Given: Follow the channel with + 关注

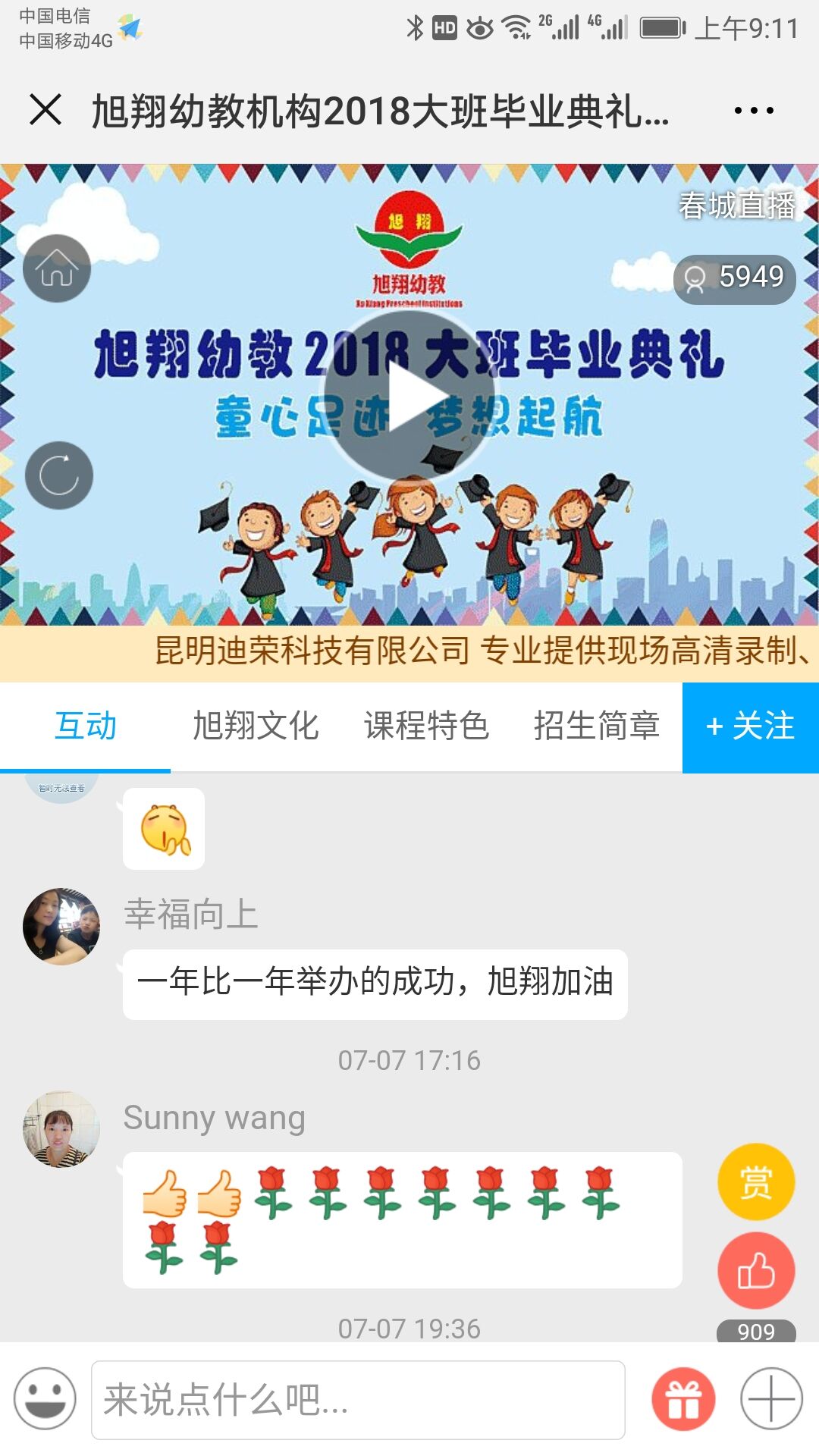Looking at the screenshot, I should pyautogui.click(x=750, y=726).
